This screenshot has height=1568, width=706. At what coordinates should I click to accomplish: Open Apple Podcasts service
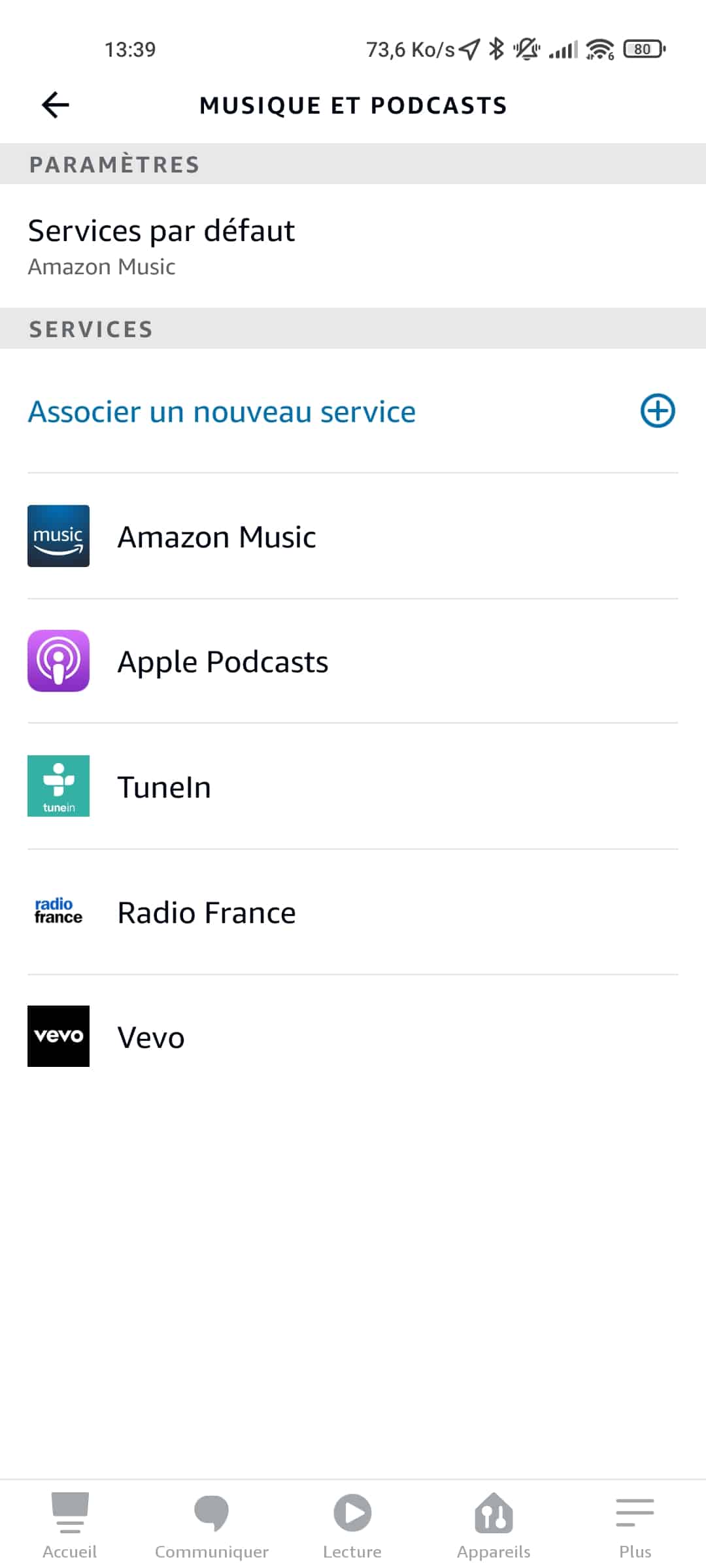[353, 661]
